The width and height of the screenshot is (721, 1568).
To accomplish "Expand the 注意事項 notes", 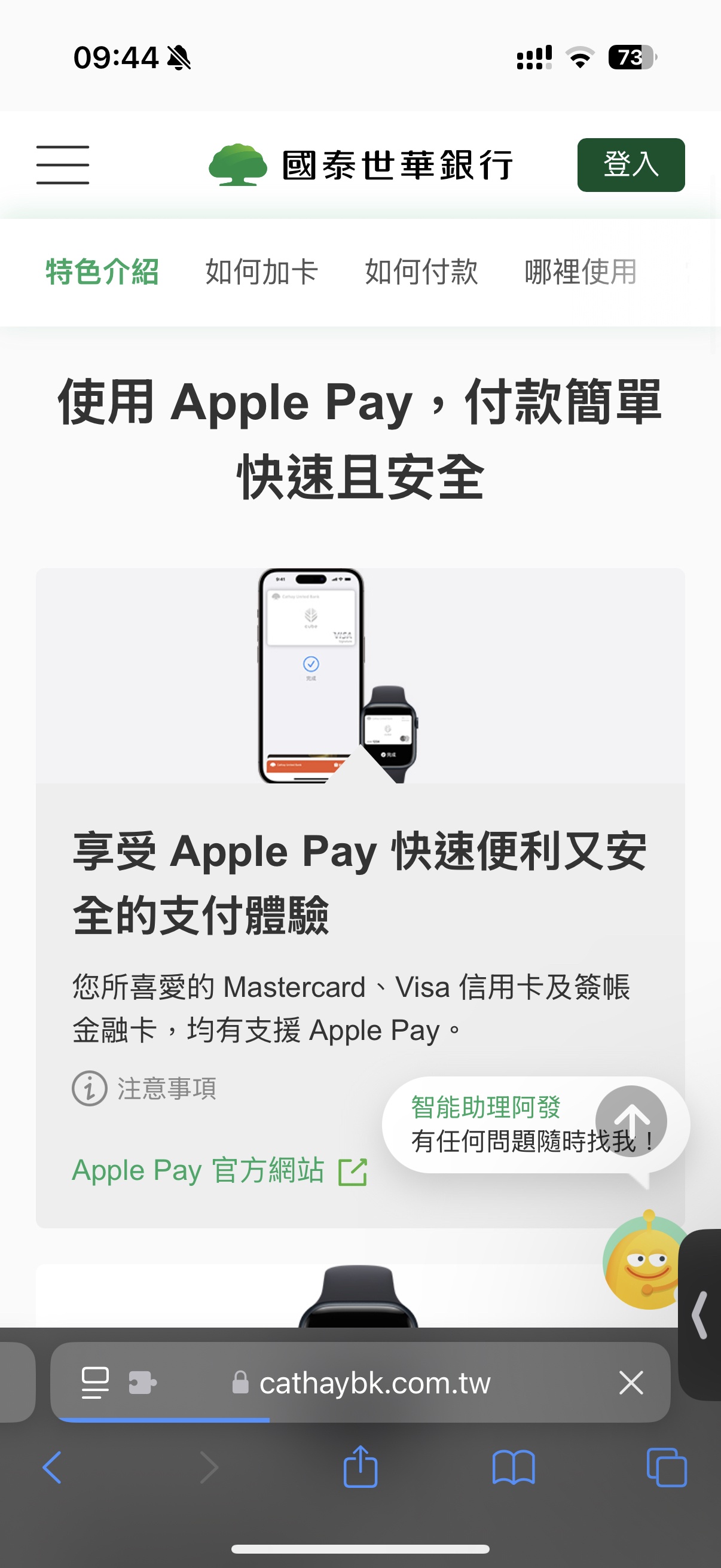I will tap(145, 1088).
